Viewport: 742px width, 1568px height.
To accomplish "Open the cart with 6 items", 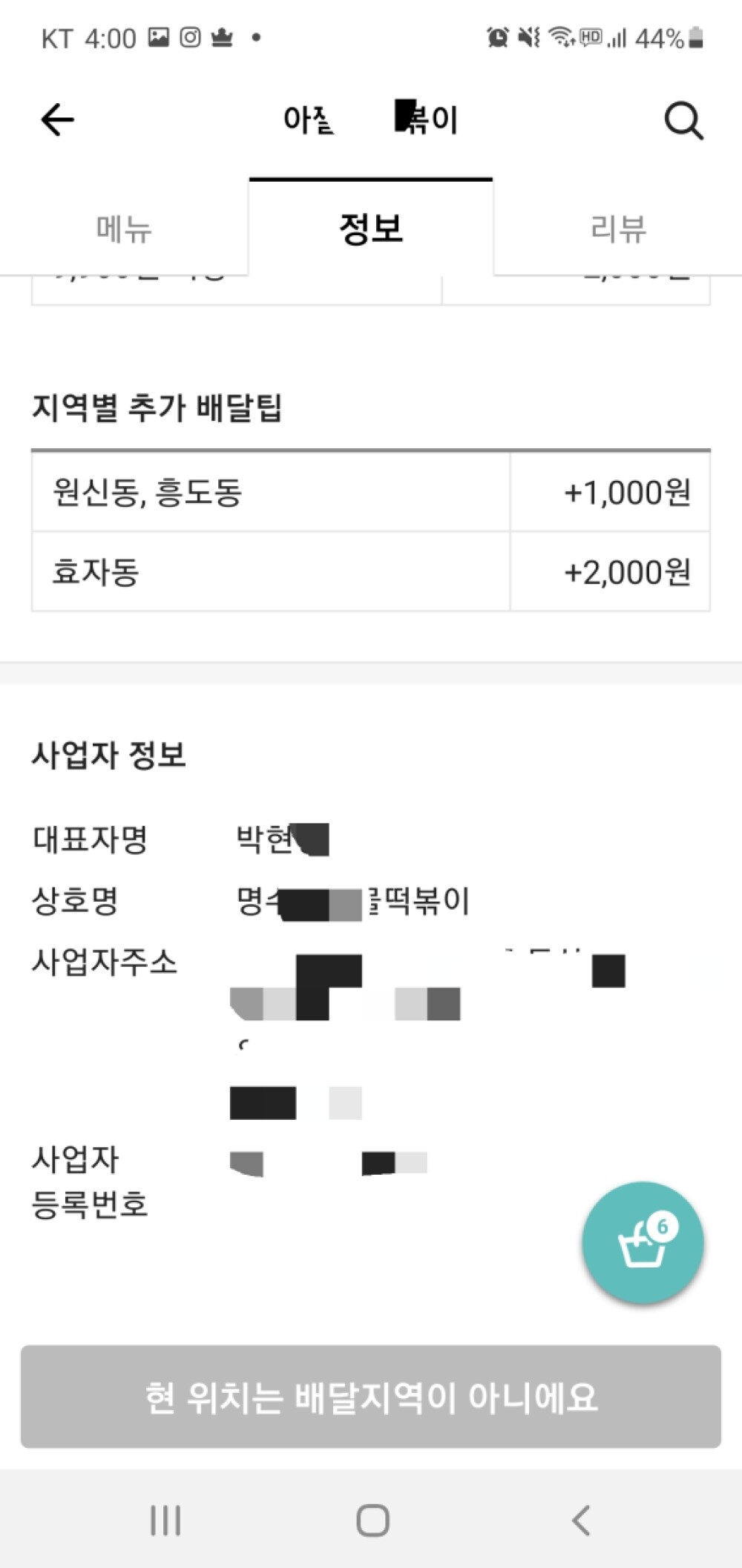I will [643, 1242].
